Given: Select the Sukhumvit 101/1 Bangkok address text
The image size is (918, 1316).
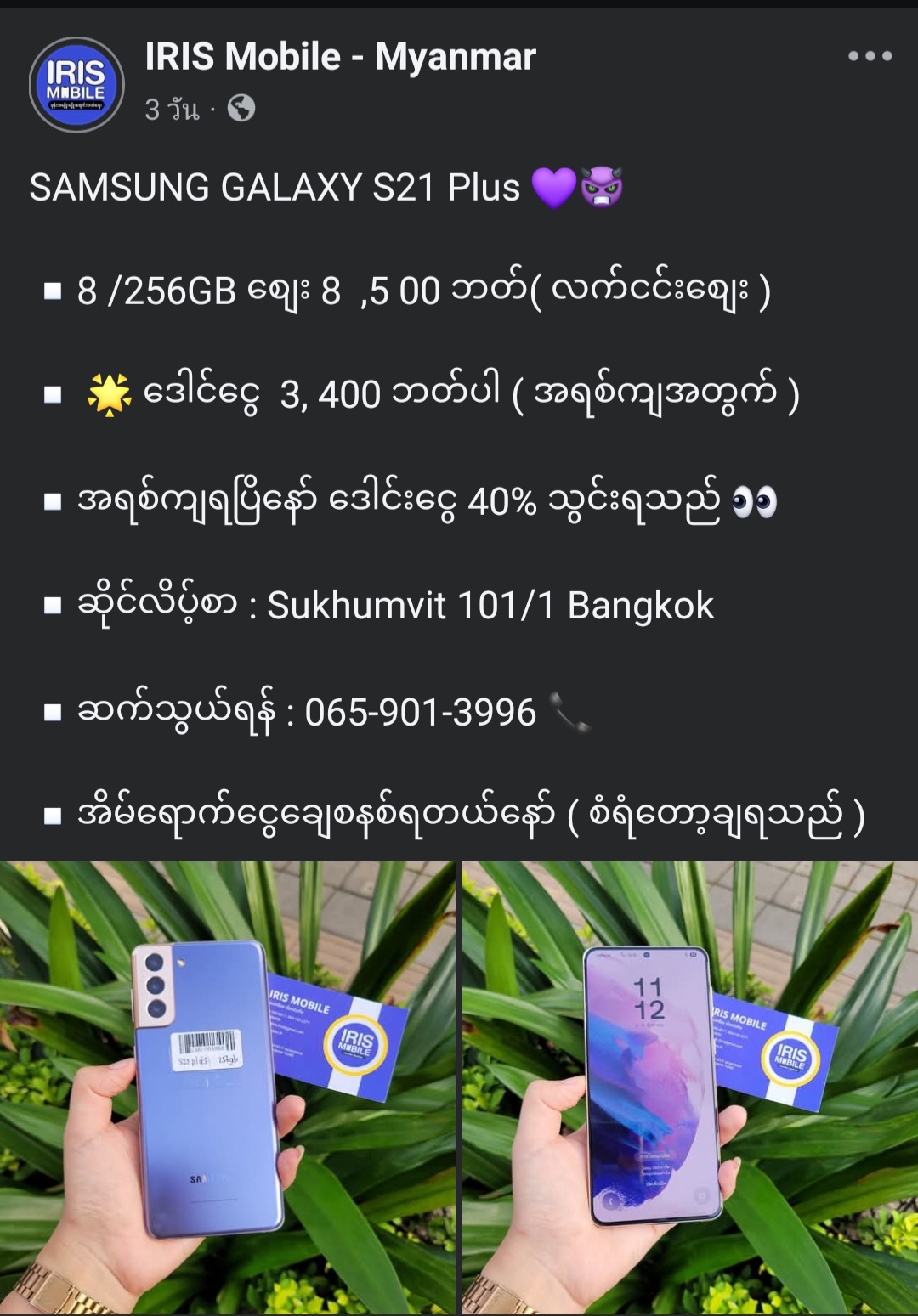Looking at the screenshot, I should click(x=493, y=606).
